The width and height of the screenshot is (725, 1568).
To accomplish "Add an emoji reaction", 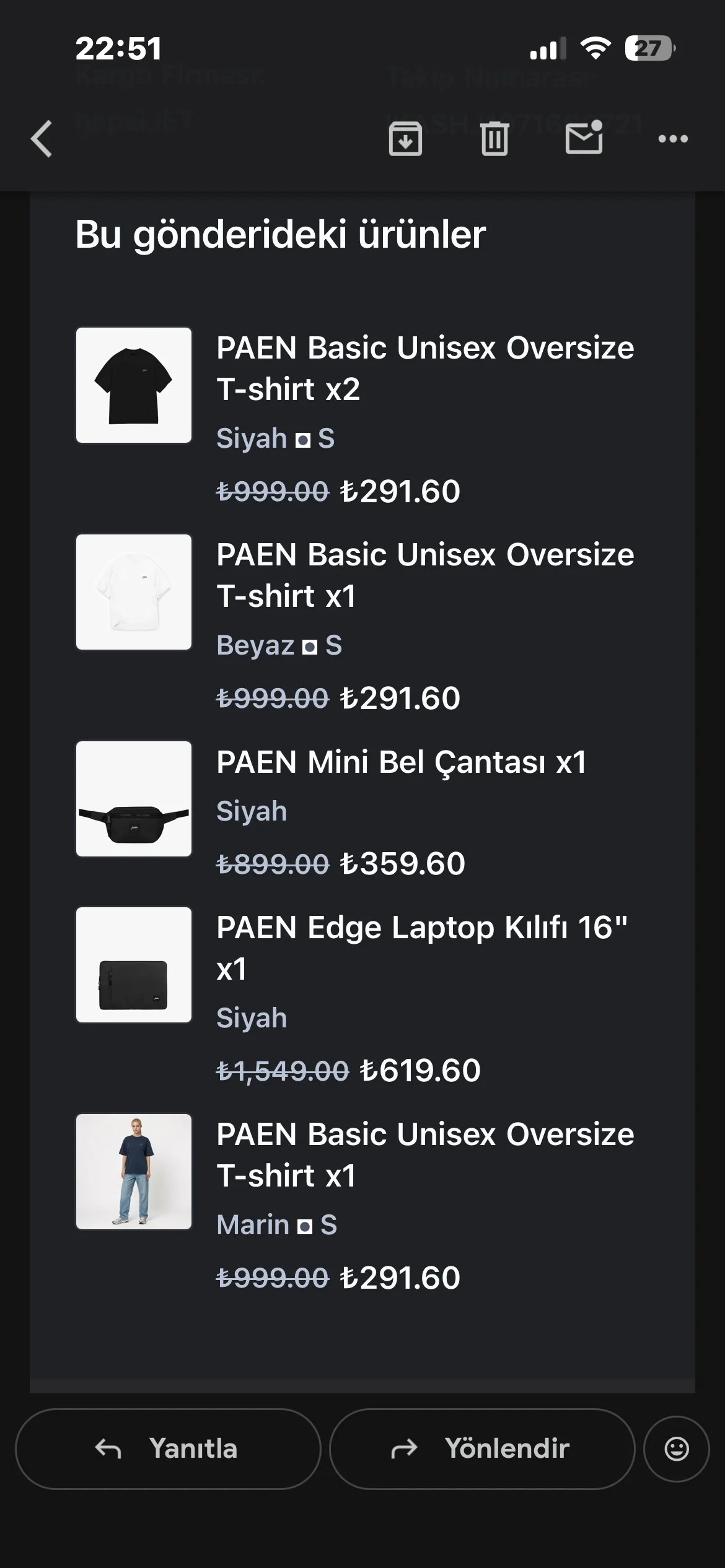I will [x=677, y=1449].
